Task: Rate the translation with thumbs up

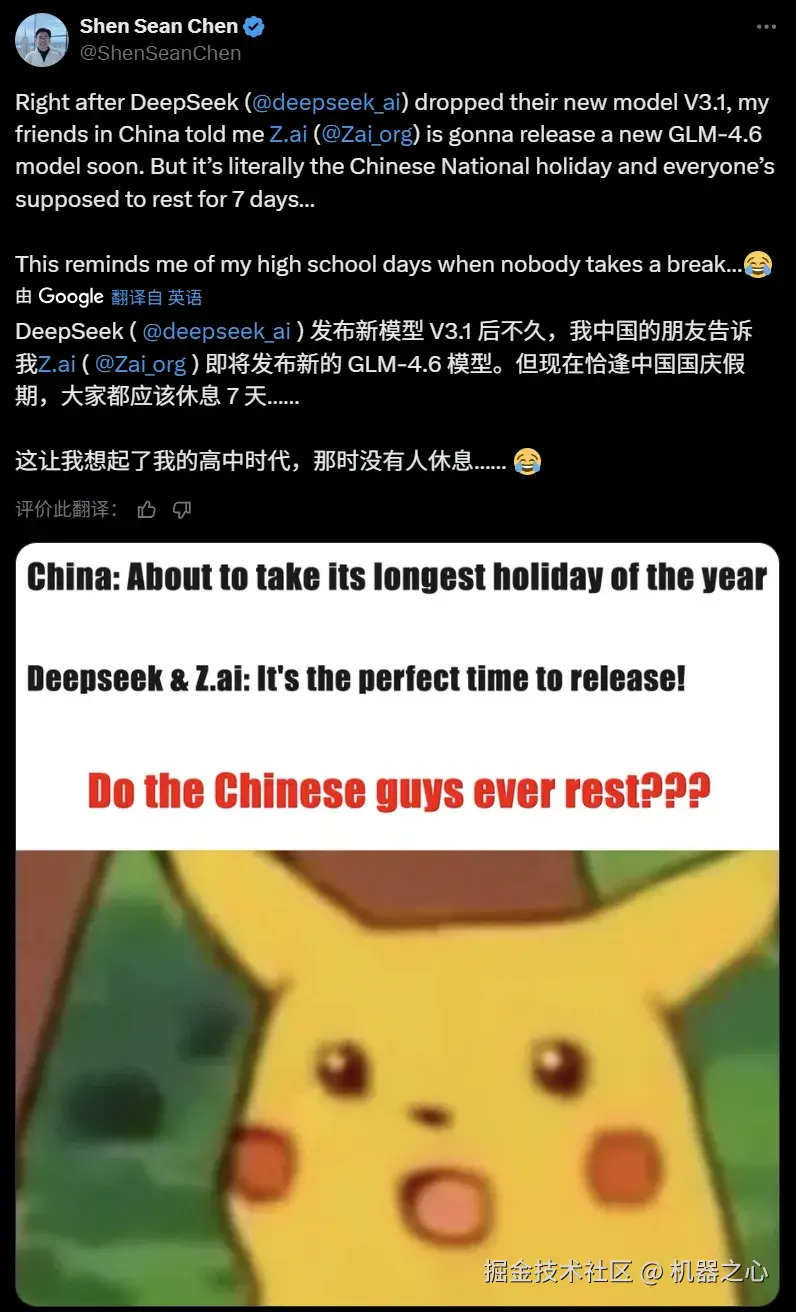Action: (x=147, y=510)
